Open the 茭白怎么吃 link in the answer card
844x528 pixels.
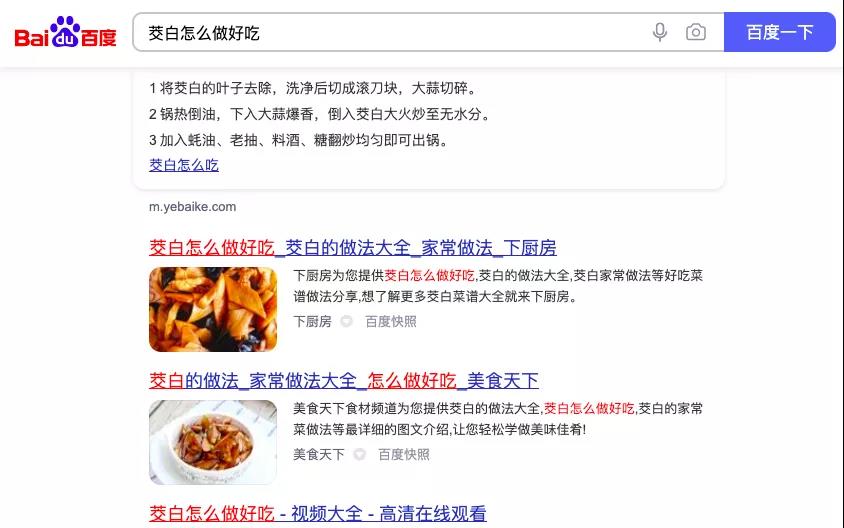[x=184, y=165]
